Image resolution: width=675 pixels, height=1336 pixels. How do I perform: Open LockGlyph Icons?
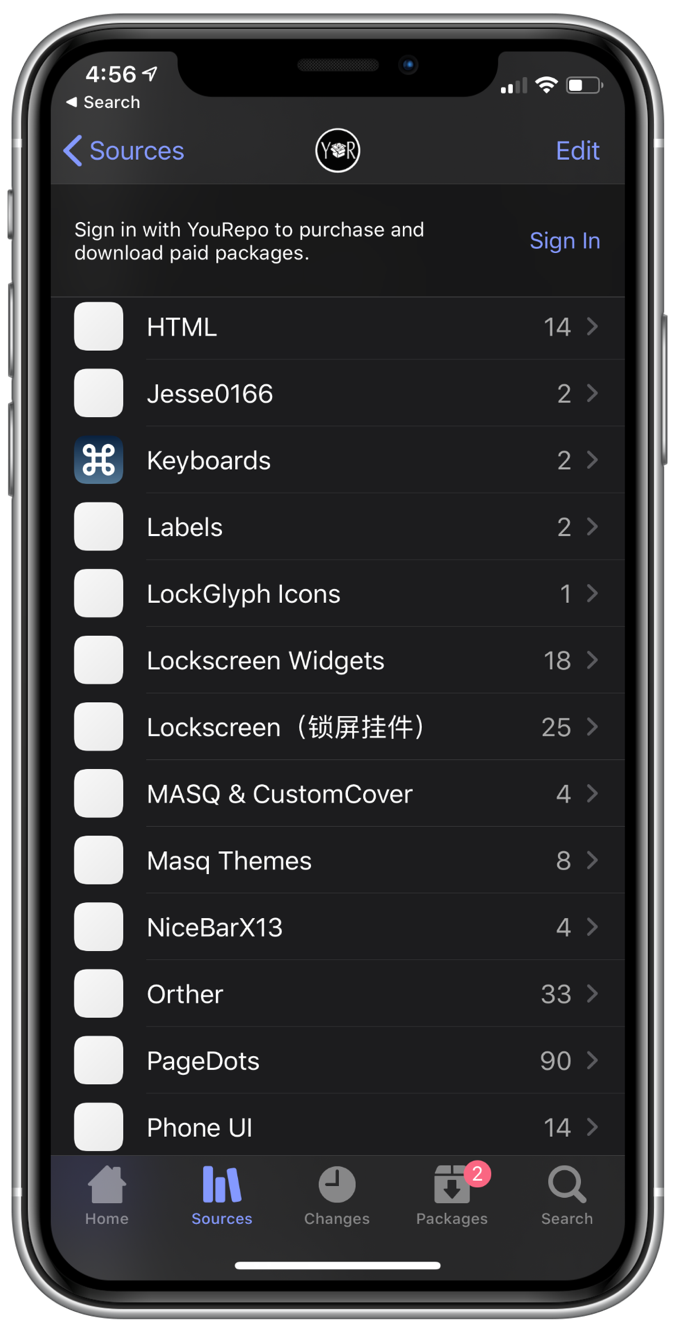338,594
